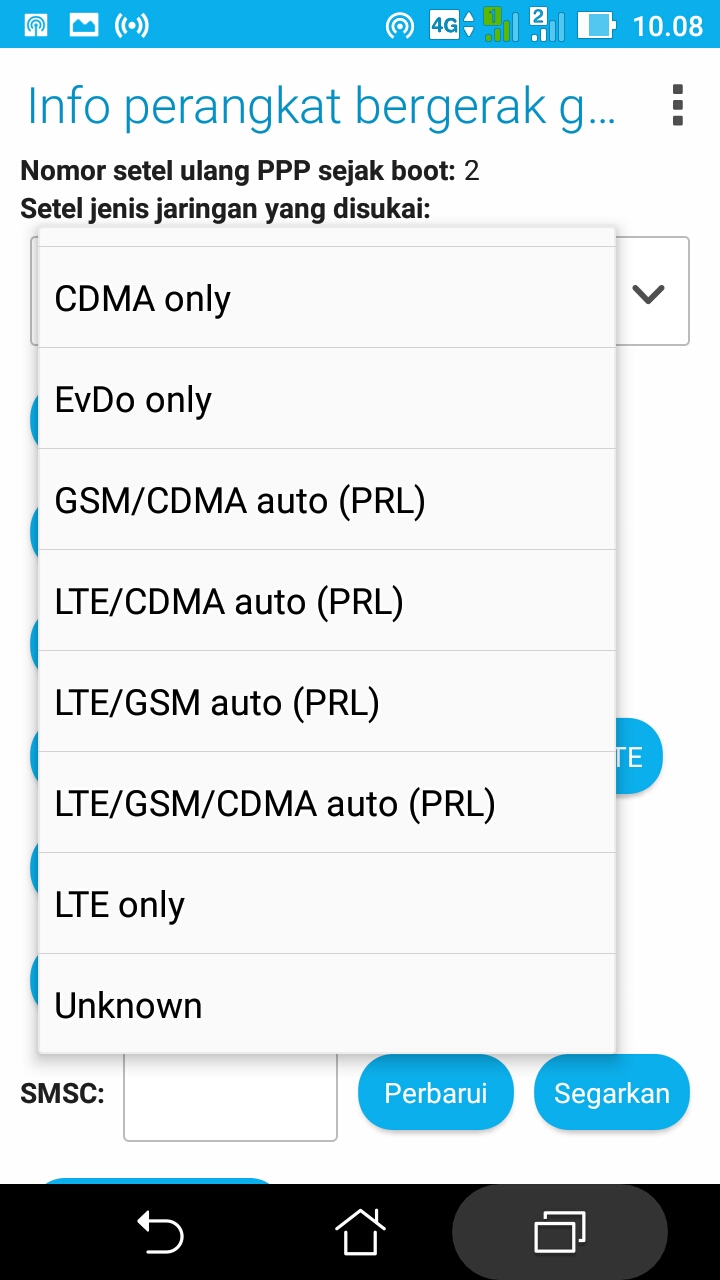Choose the Unknown option

click(x=326, y=1004)
